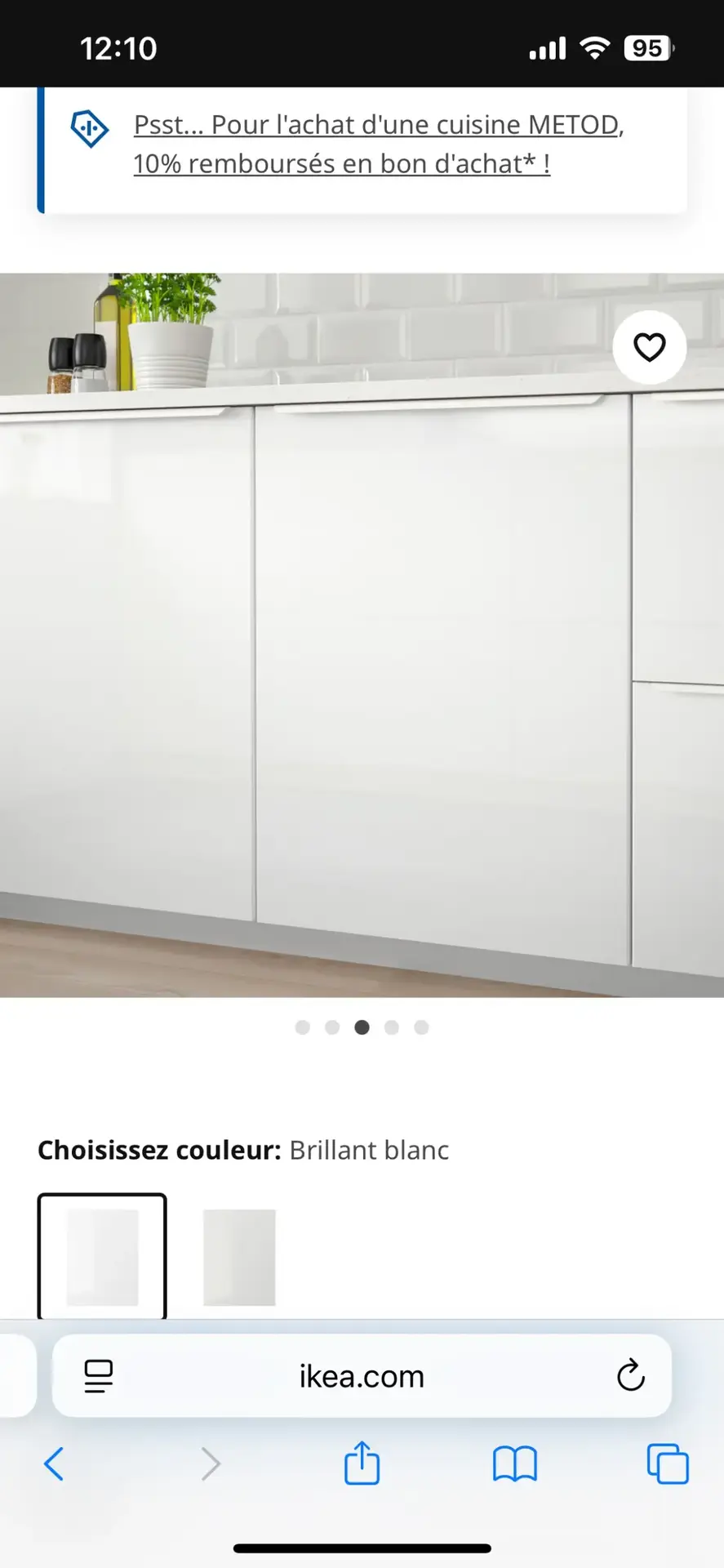
Task: Add product to favorites with heart icon
Action: [x=649, y=347]
